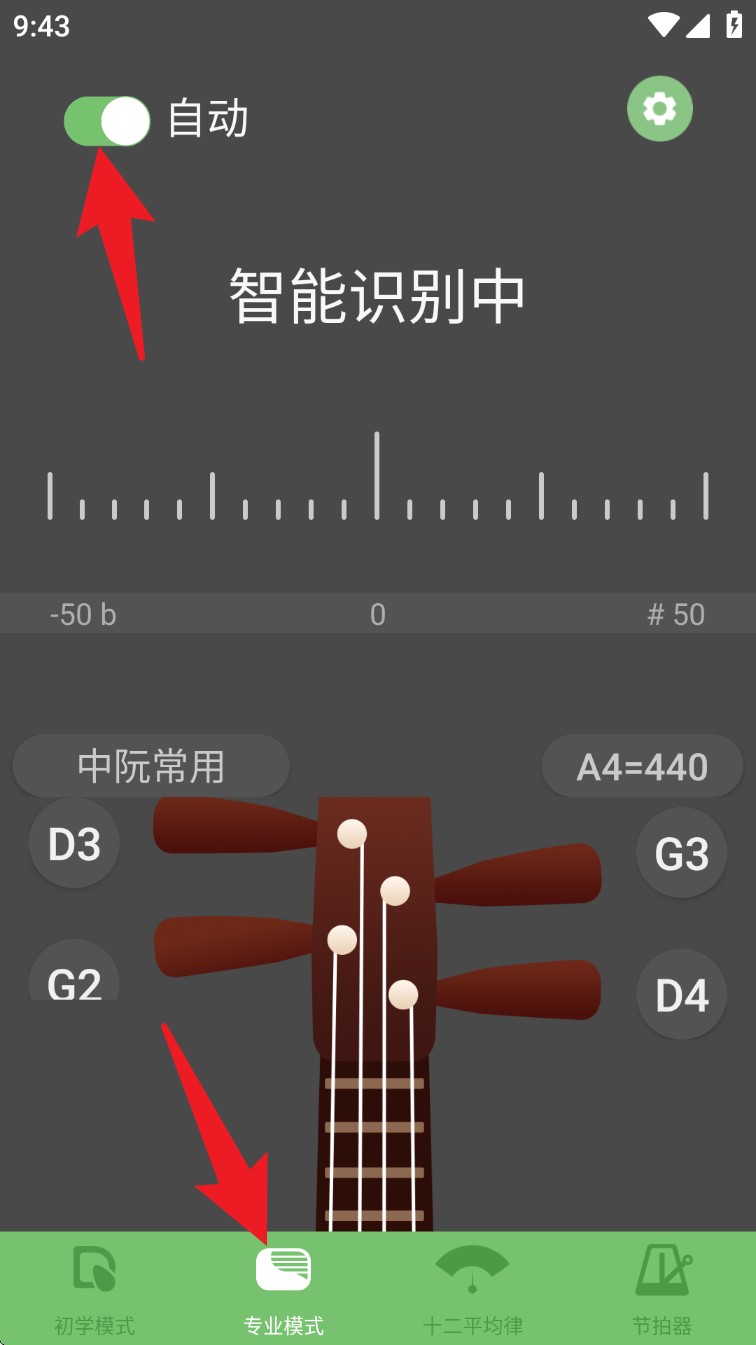Disable the 自动 automatic detection switch
The width and height of the screenshot is (756, 1345).
(106, 118)
